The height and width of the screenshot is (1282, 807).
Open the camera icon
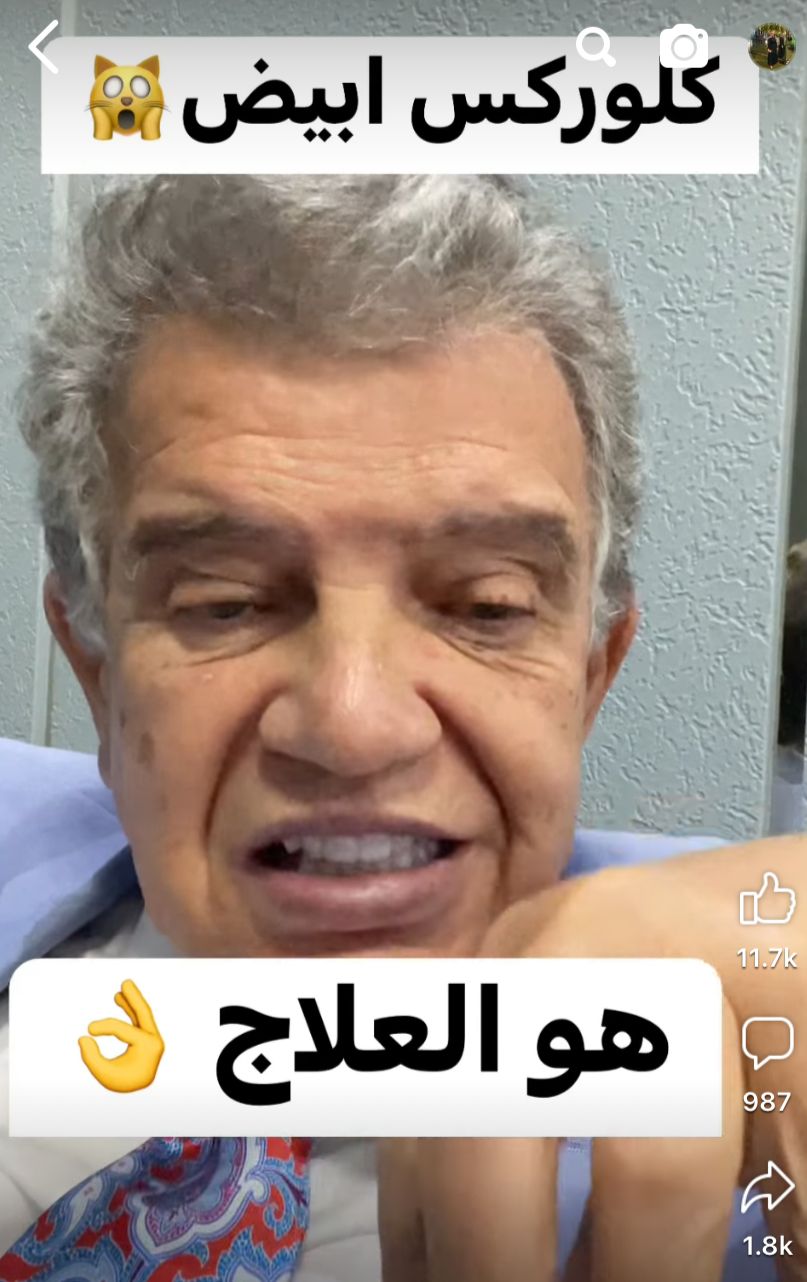pyautogui.click(x=684, y=47)
